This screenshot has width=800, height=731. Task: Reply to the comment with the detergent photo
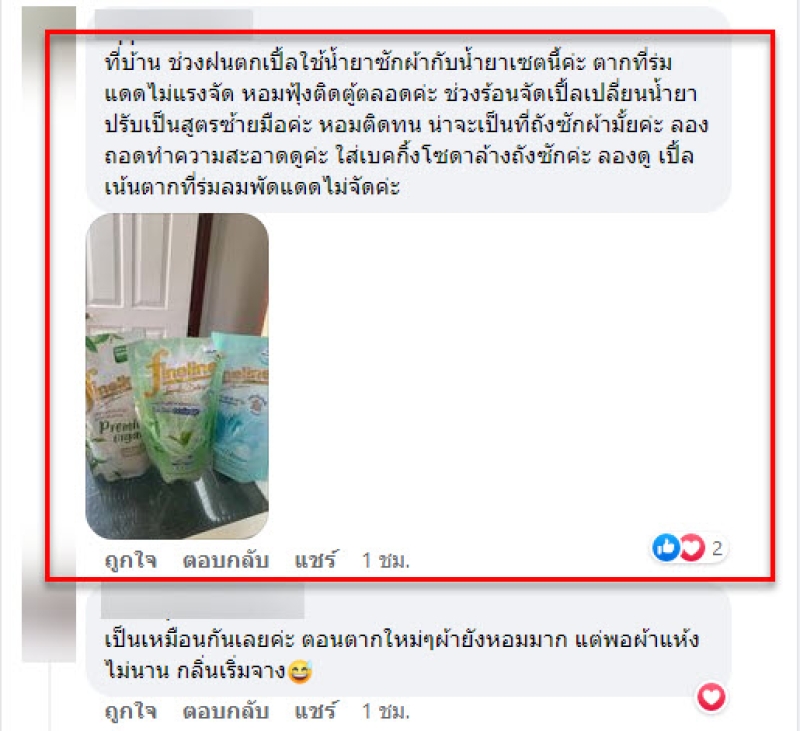[226, 561]
